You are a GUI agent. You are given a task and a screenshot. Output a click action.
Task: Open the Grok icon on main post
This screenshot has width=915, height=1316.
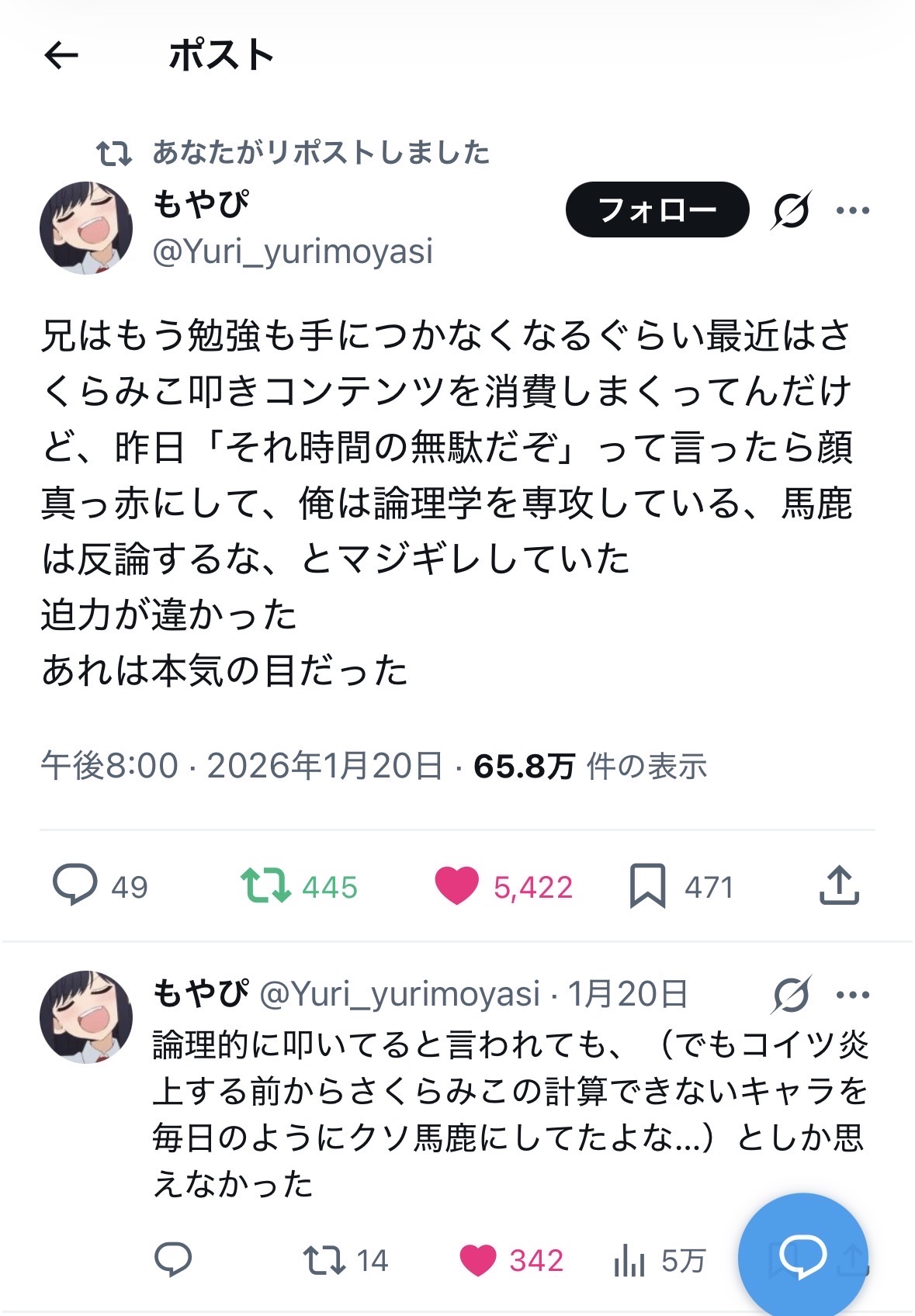[x=791, y=210]
